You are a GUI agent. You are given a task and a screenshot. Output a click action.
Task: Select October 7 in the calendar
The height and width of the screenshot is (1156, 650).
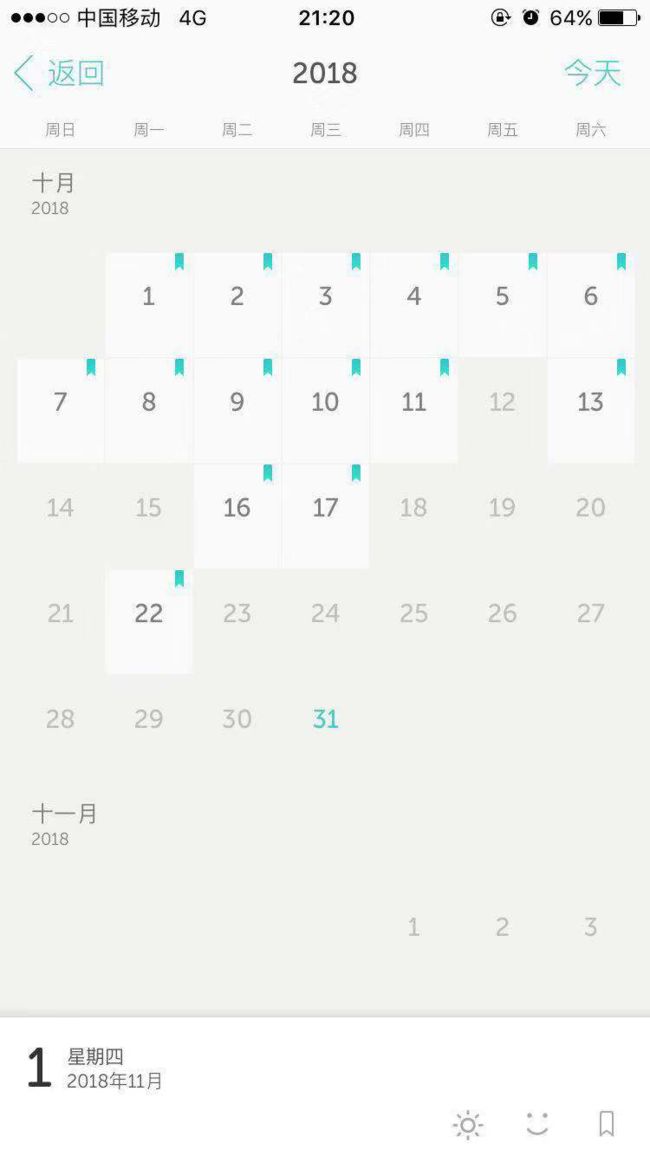60,410
